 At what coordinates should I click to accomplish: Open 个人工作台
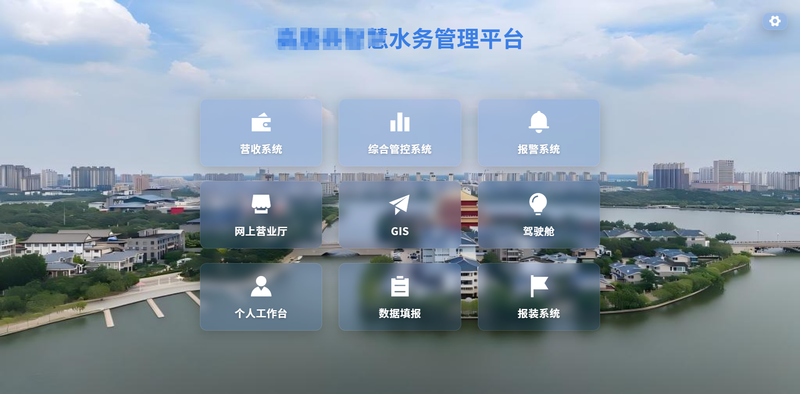tap(261, 297)
